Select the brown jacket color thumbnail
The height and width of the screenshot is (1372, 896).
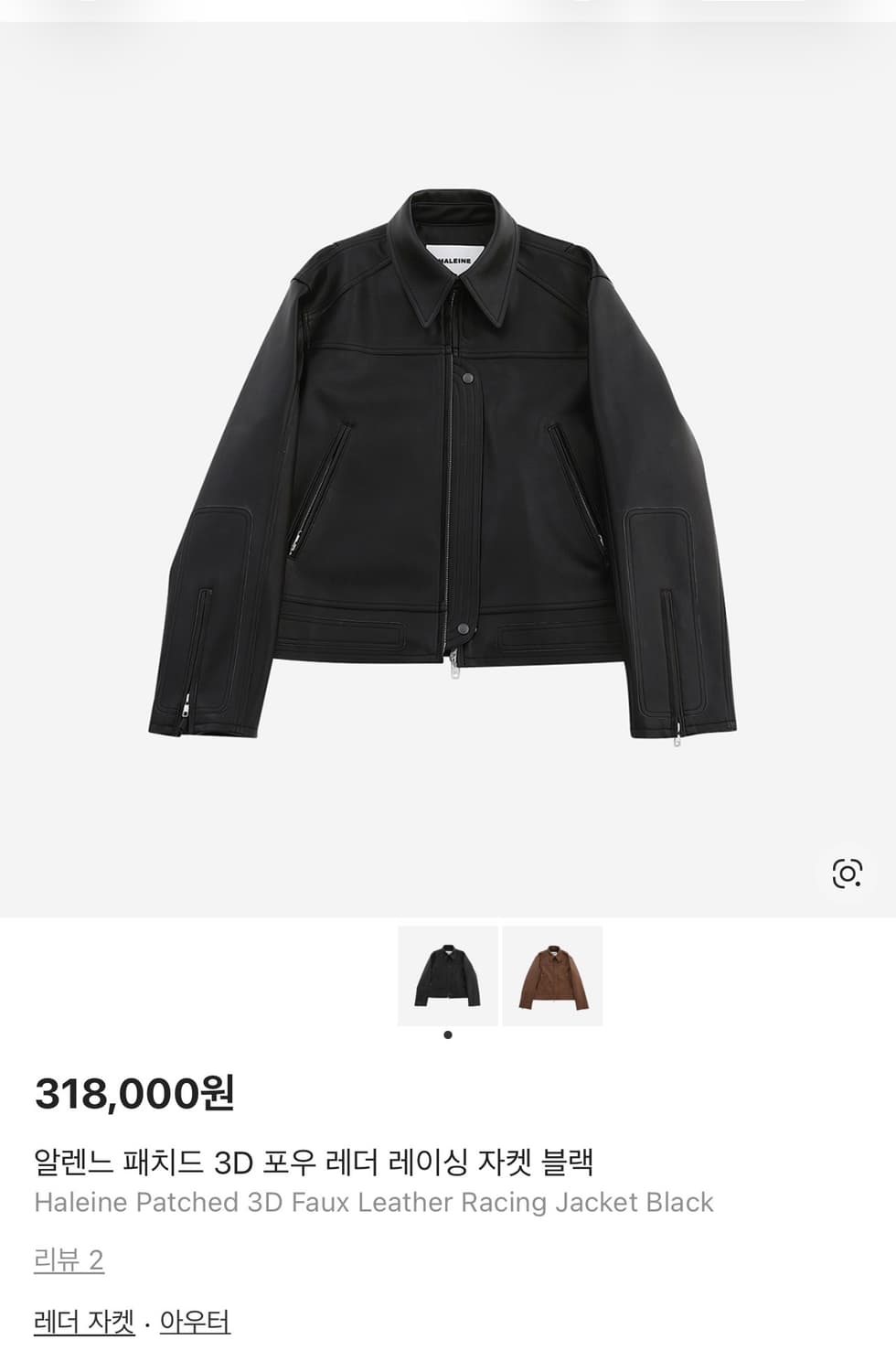click(552, 976)
